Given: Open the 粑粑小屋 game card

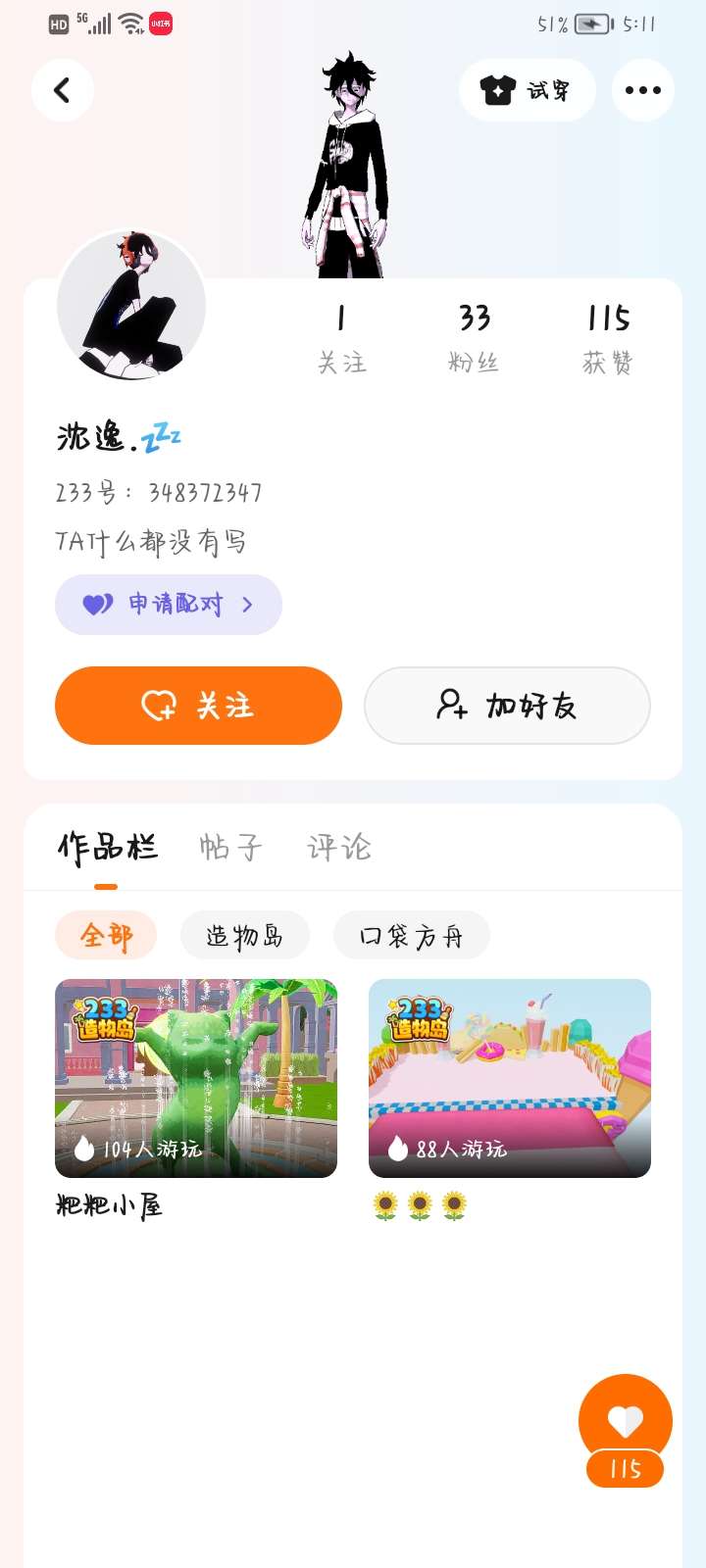Looking at the screenshot, I should tap(196, 1078).
